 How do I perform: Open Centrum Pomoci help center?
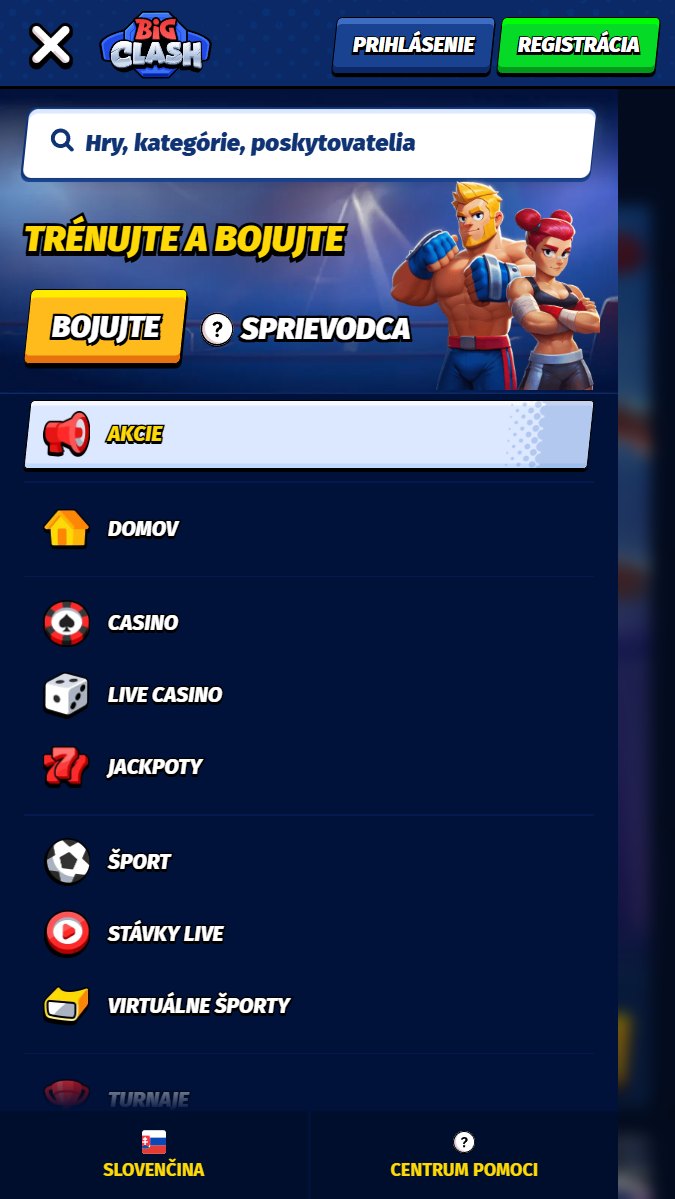464,1156
